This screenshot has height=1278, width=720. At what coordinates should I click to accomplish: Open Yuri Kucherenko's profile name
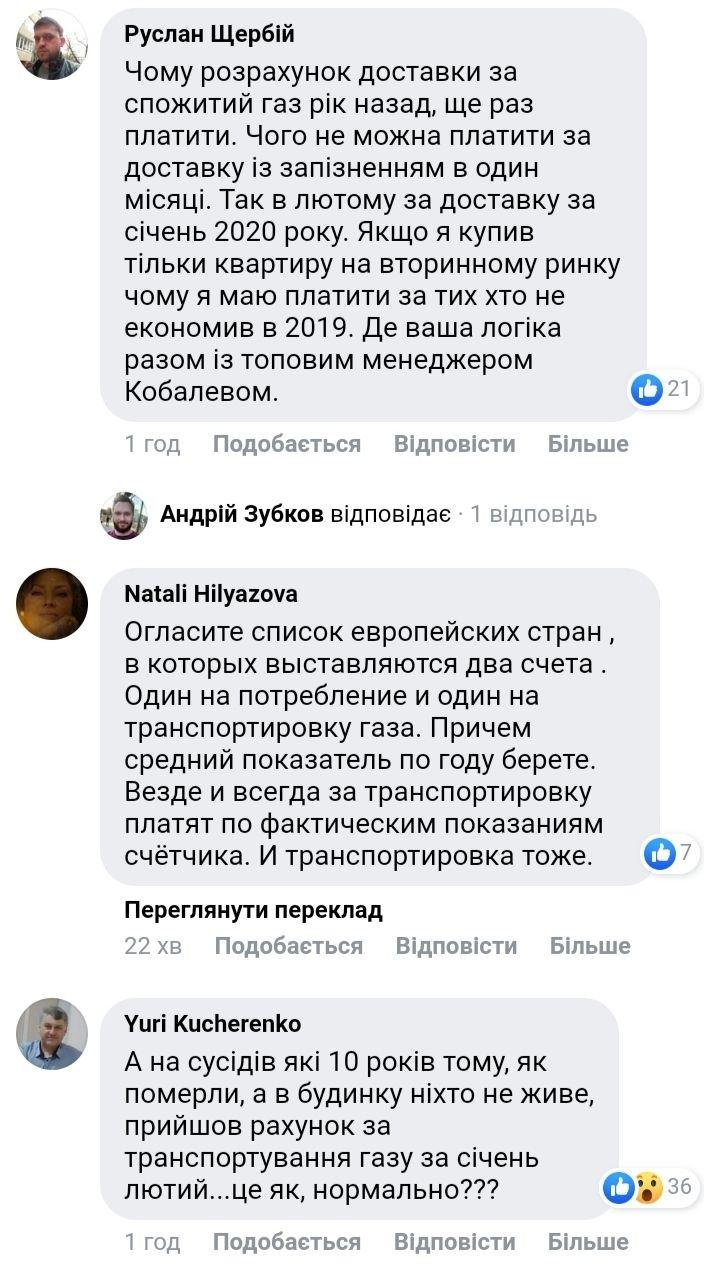[212, 1024]
